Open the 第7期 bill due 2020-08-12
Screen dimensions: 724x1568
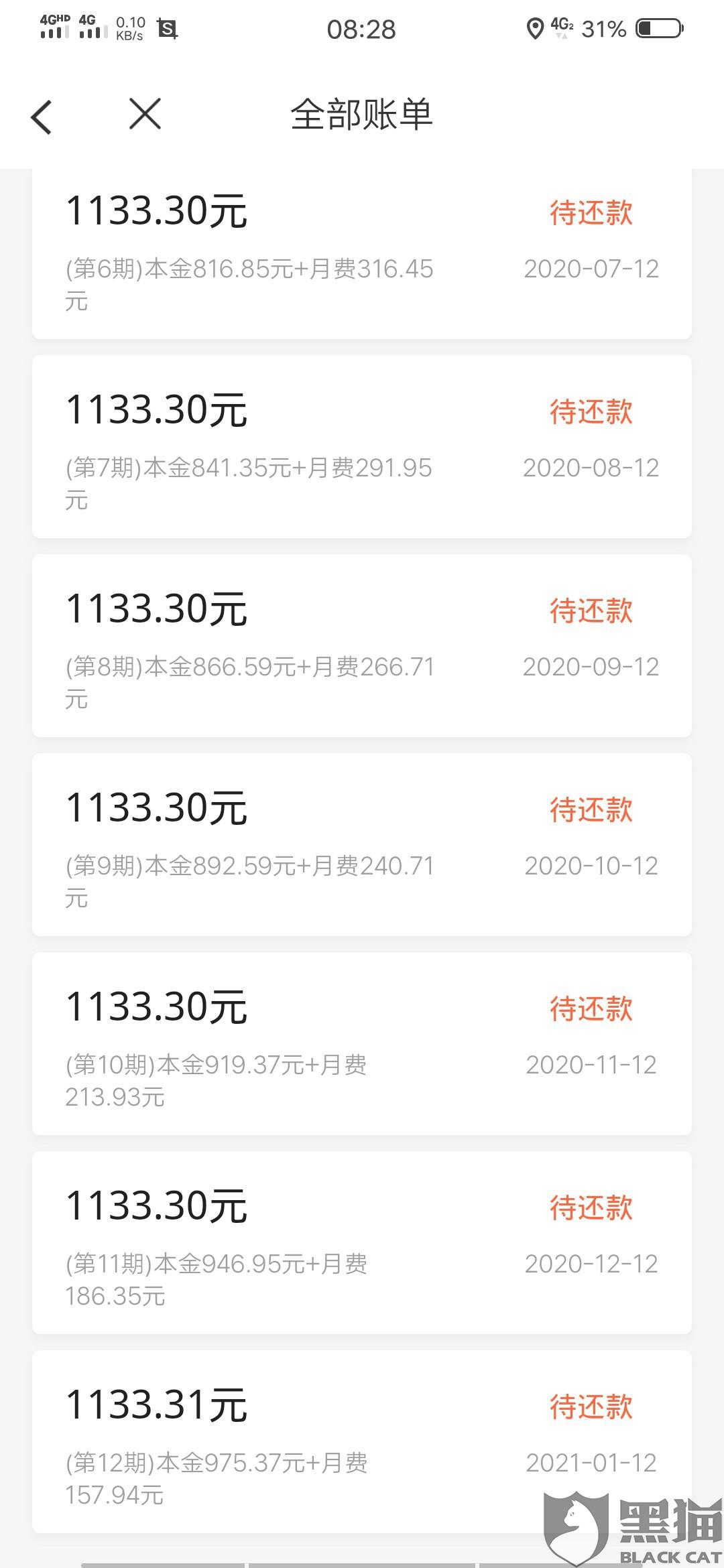coord(362,446)
